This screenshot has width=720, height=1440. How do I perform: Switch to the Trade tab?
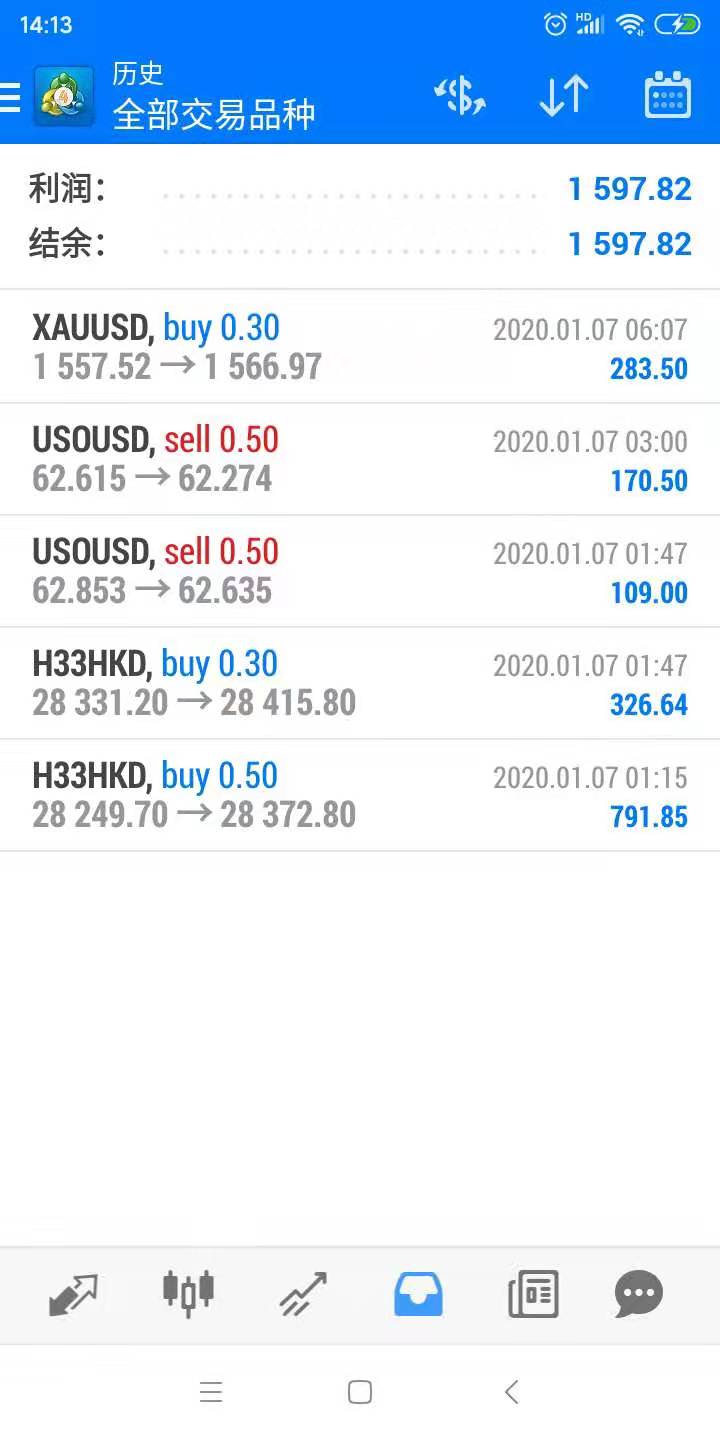(x=303, y=1294)
